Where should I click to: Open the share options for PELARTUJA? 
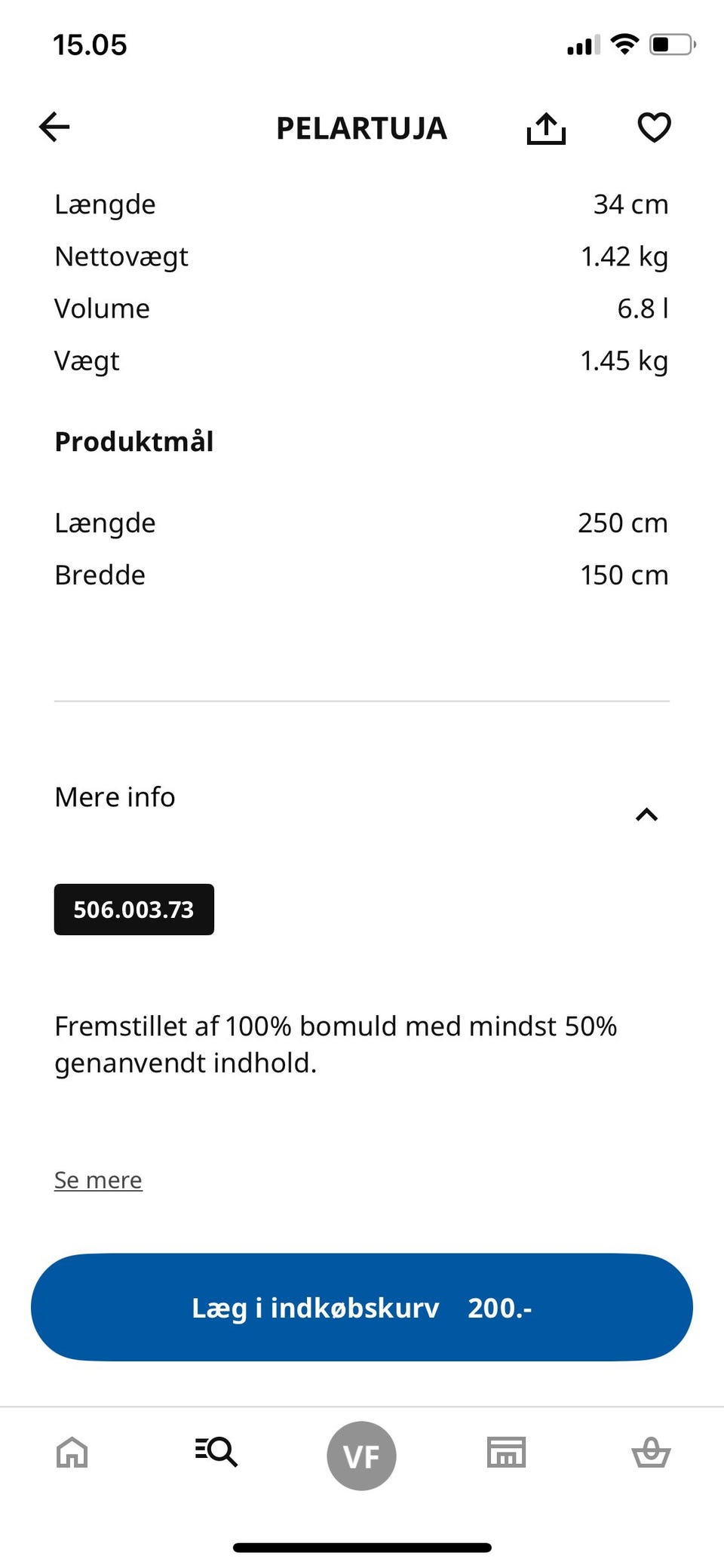[x=545, y=127]
